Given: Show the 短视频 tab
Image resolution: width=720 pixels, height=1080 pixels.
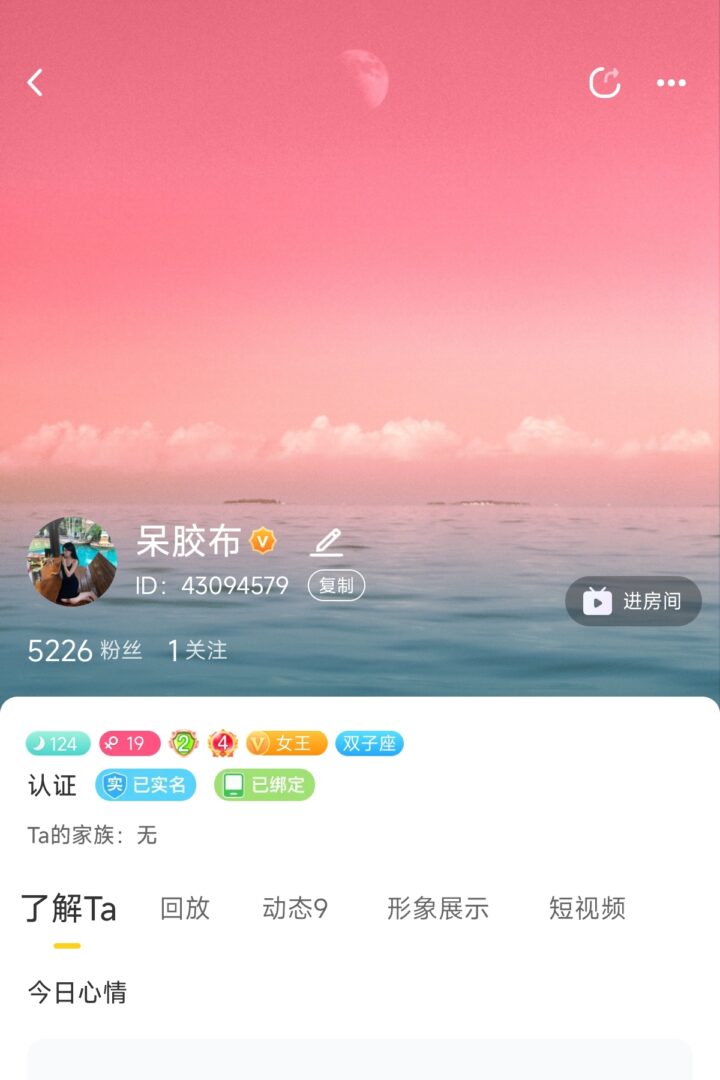Looking at the screenshot, I should coord(587,909).
